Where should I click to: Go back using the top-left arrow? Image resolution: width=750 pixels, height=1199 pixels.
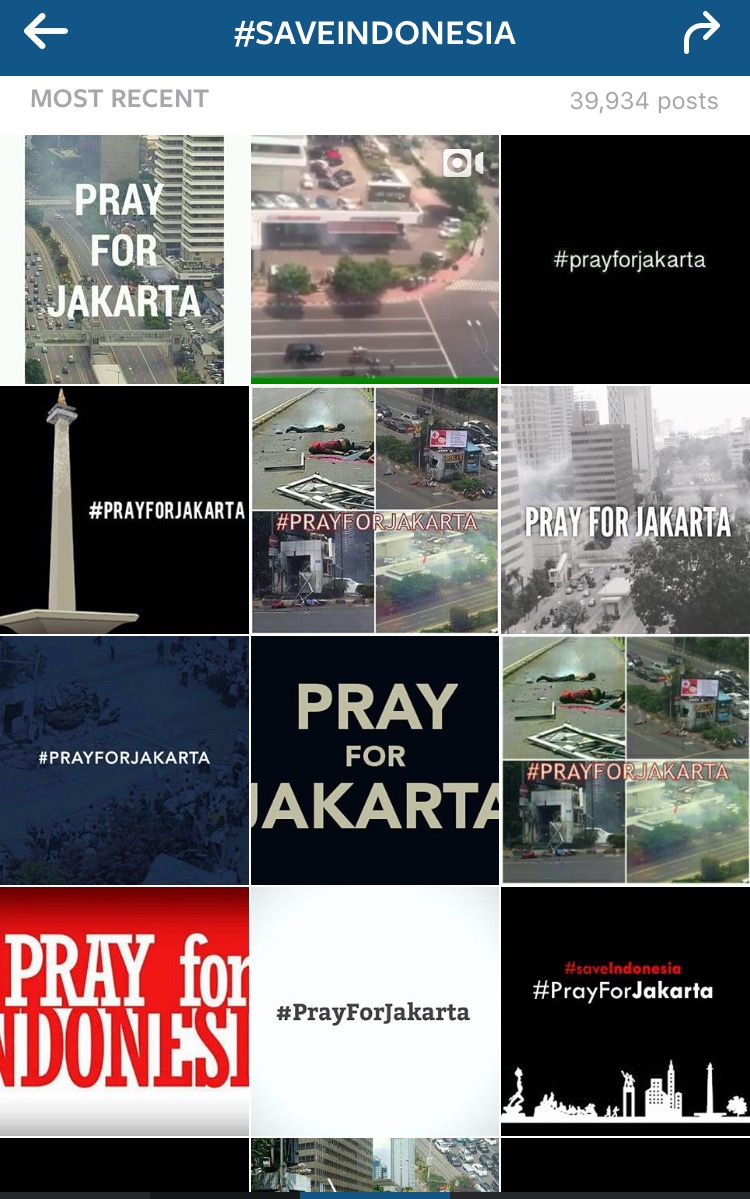tap(46, 33)
